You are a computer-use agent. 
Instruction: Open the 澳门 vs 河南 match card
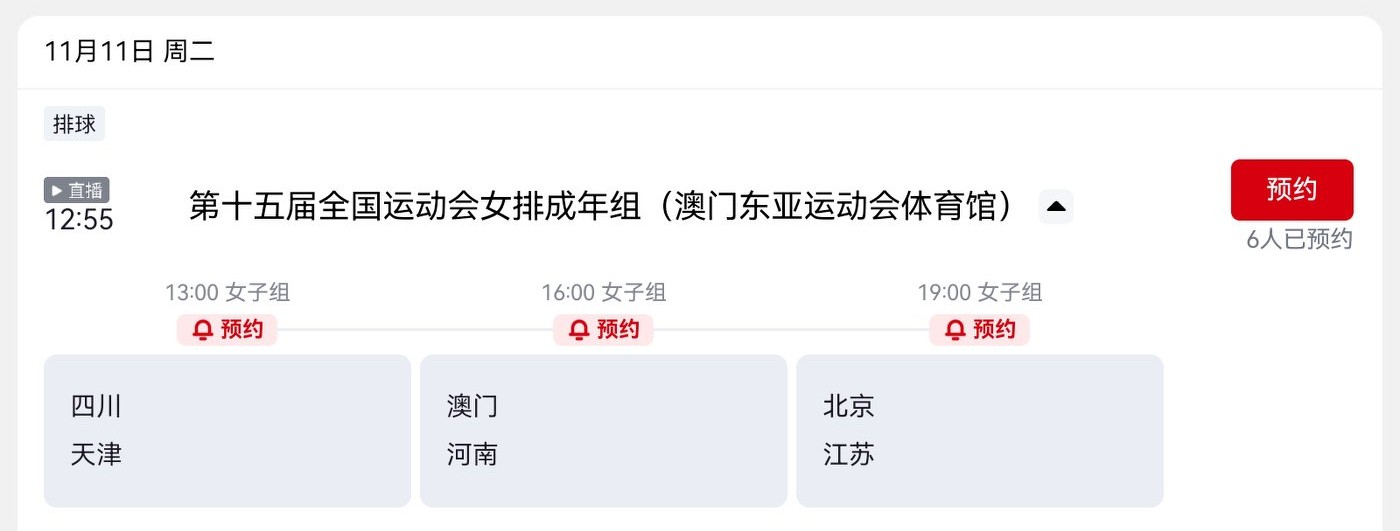point(603,431)
